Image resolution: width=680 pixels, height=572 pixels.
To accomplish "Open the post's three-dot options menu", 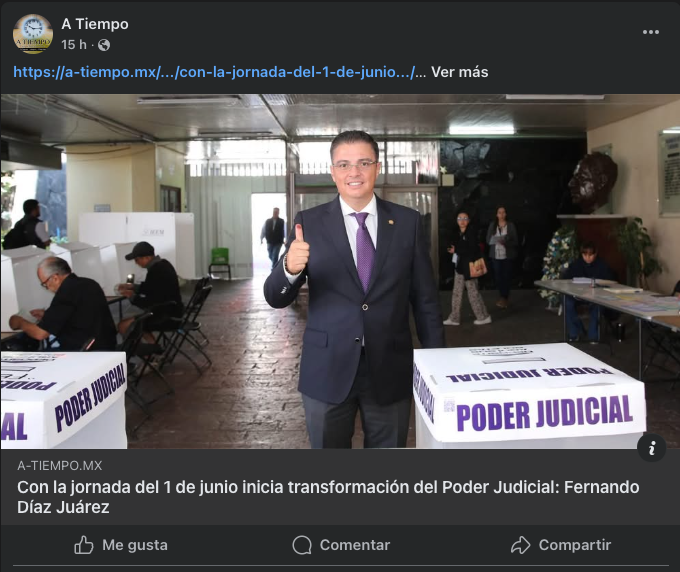I will (x=651, y=32).
